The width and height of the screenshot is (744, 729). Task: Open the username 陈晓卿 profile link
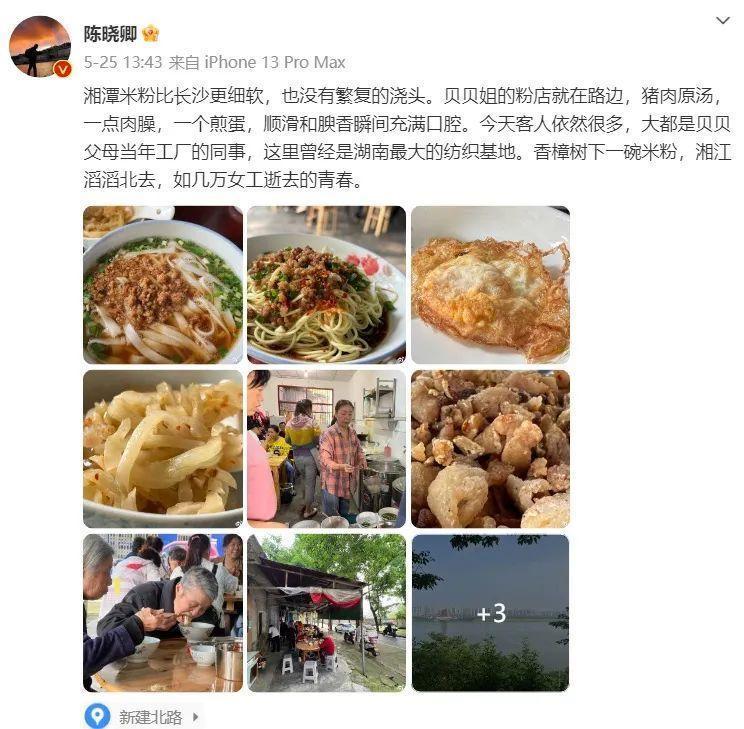pyautogui.click(x=109, y=34)
